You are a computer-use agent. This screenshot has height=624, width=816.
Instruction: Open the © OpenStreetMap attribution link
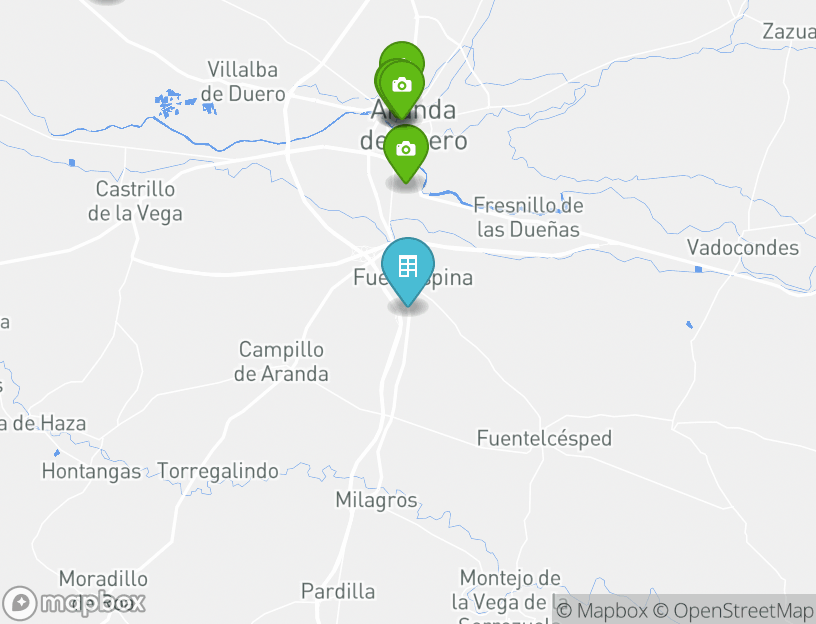[x=733, y=610]
